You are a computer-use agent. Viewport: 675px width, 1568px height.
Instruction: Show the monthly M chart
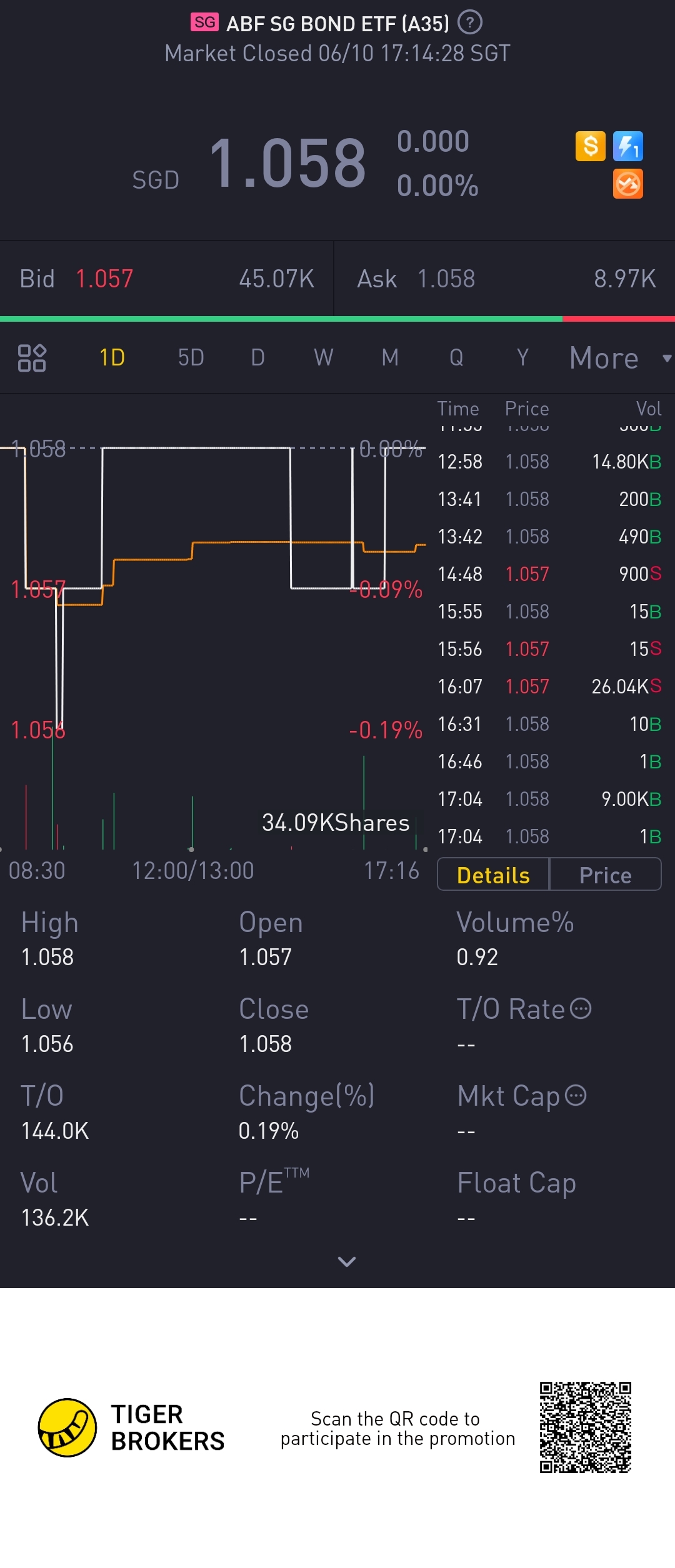pos(390,358)
